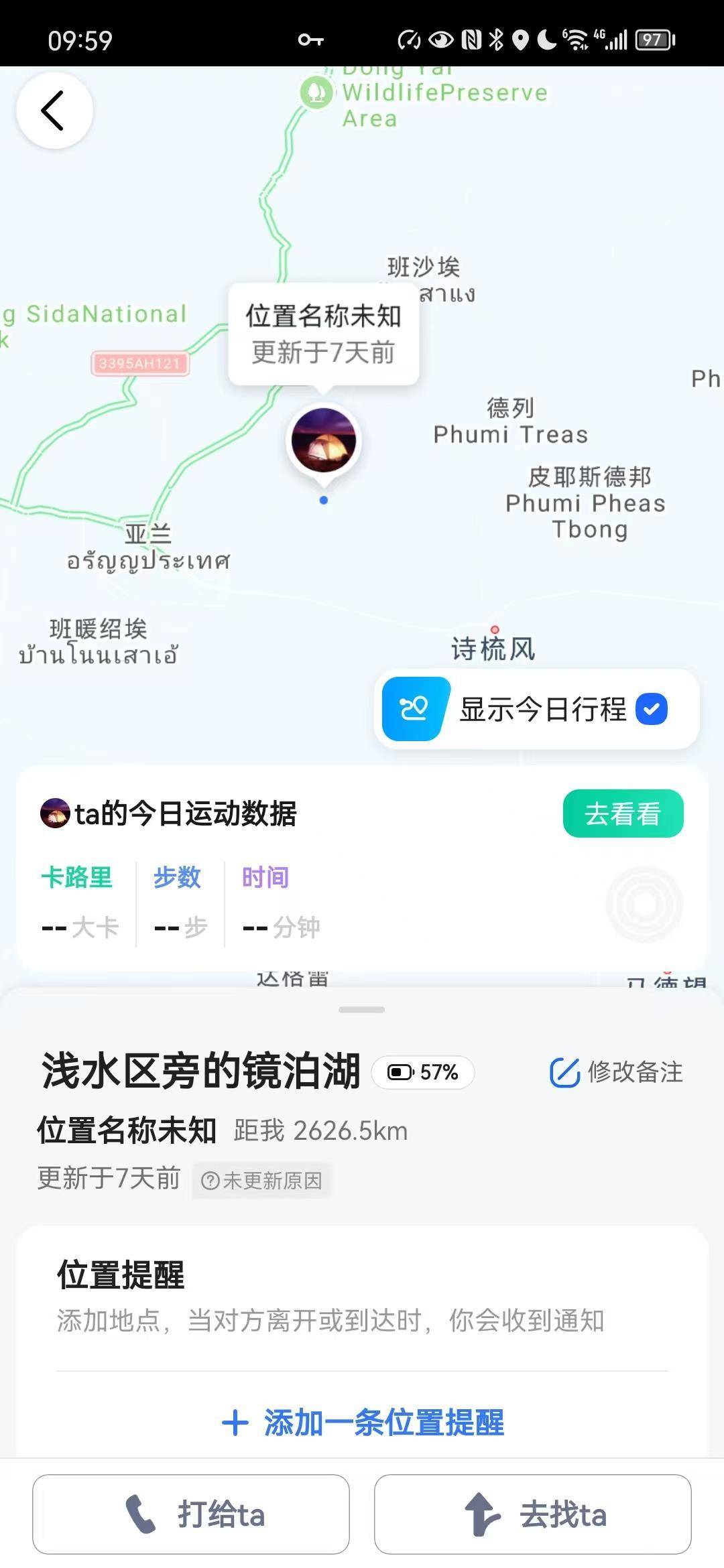Tap the road label 3395AH121 on the map
The height and width of the screenshot is (1568, 724).
click(141, 361)
